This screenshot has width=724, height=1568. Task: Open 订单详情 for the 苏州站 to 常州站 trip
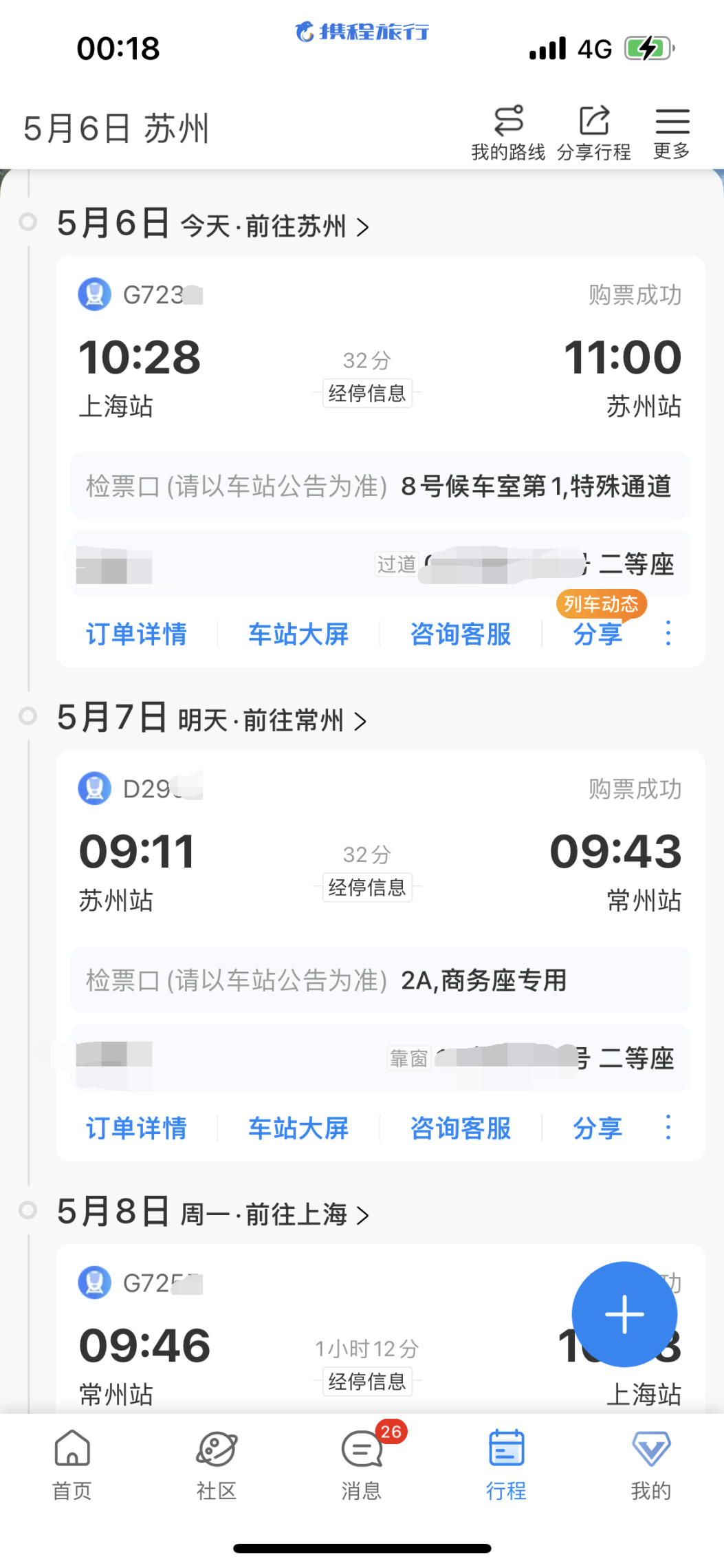136,1128
